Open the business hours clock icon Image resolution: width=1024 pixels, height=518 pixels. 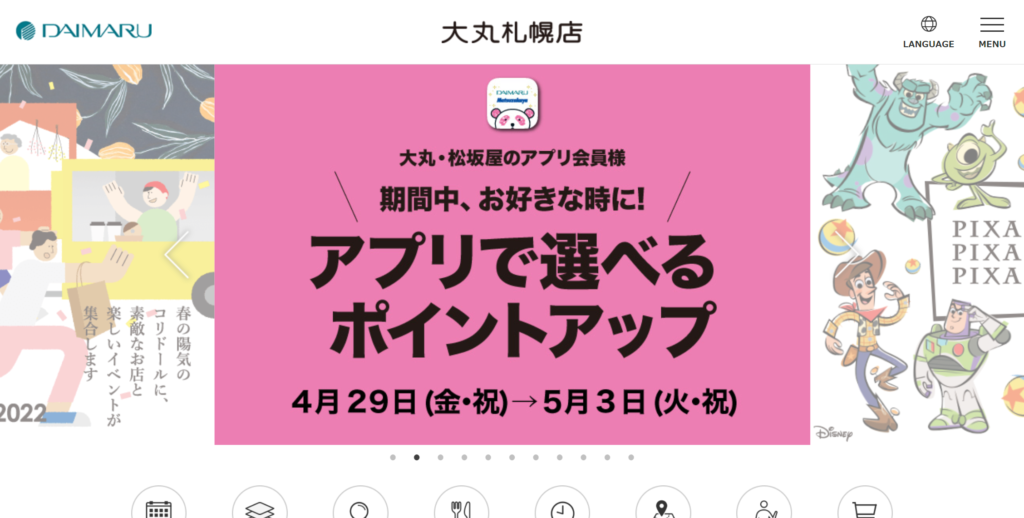(x=562, y=507)
